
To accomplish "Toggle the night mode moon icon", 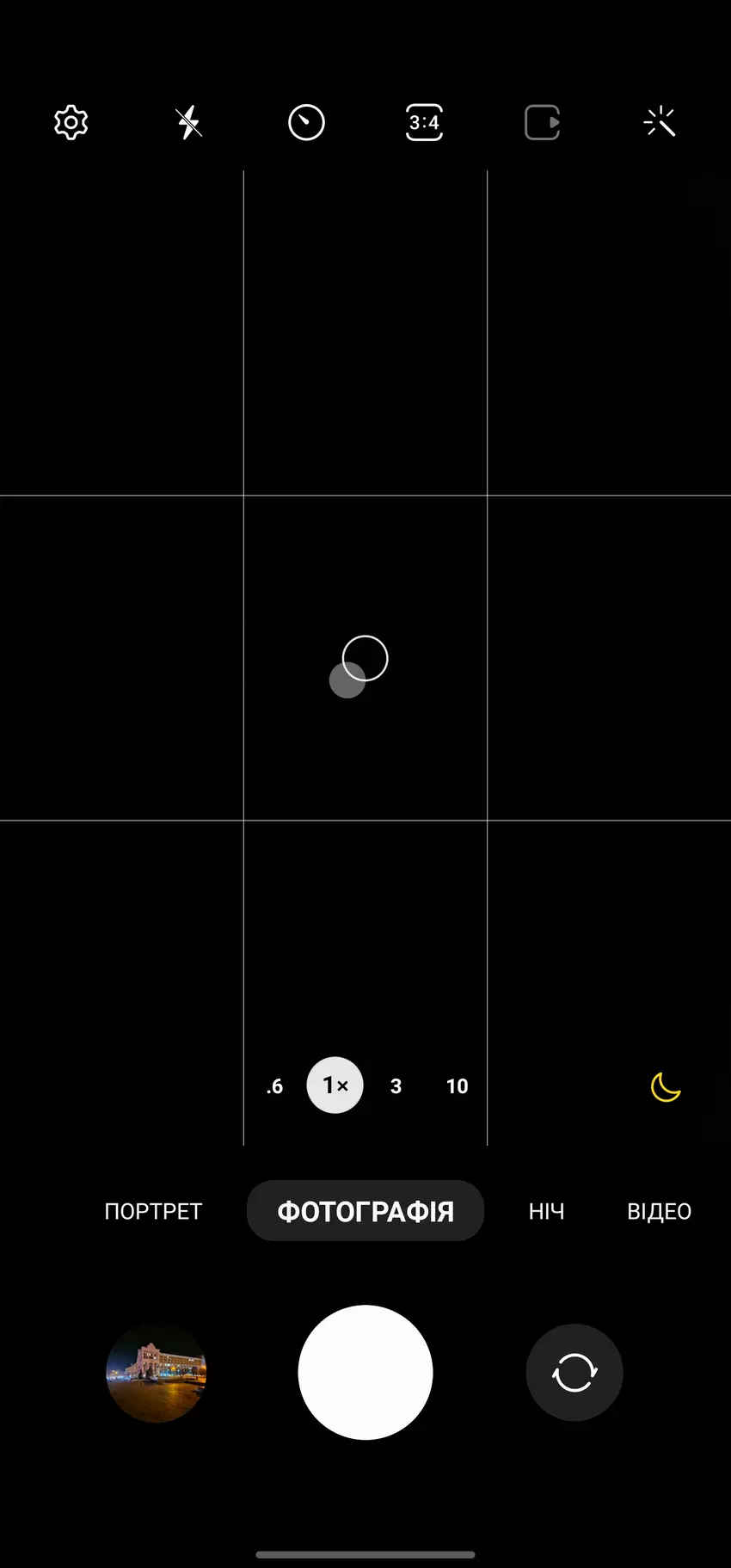I will pos(666,1087).
